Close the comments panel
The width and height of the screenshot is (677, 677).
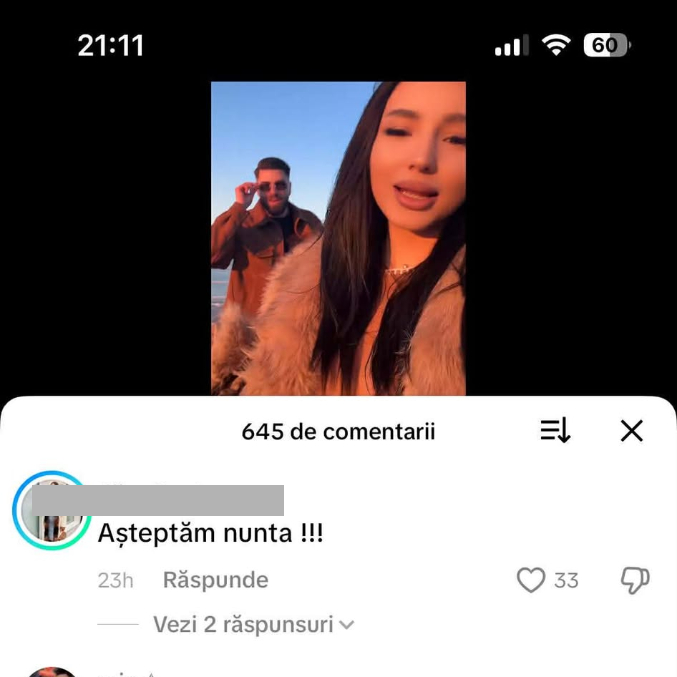pyautogui.click(x=631, y=431)
